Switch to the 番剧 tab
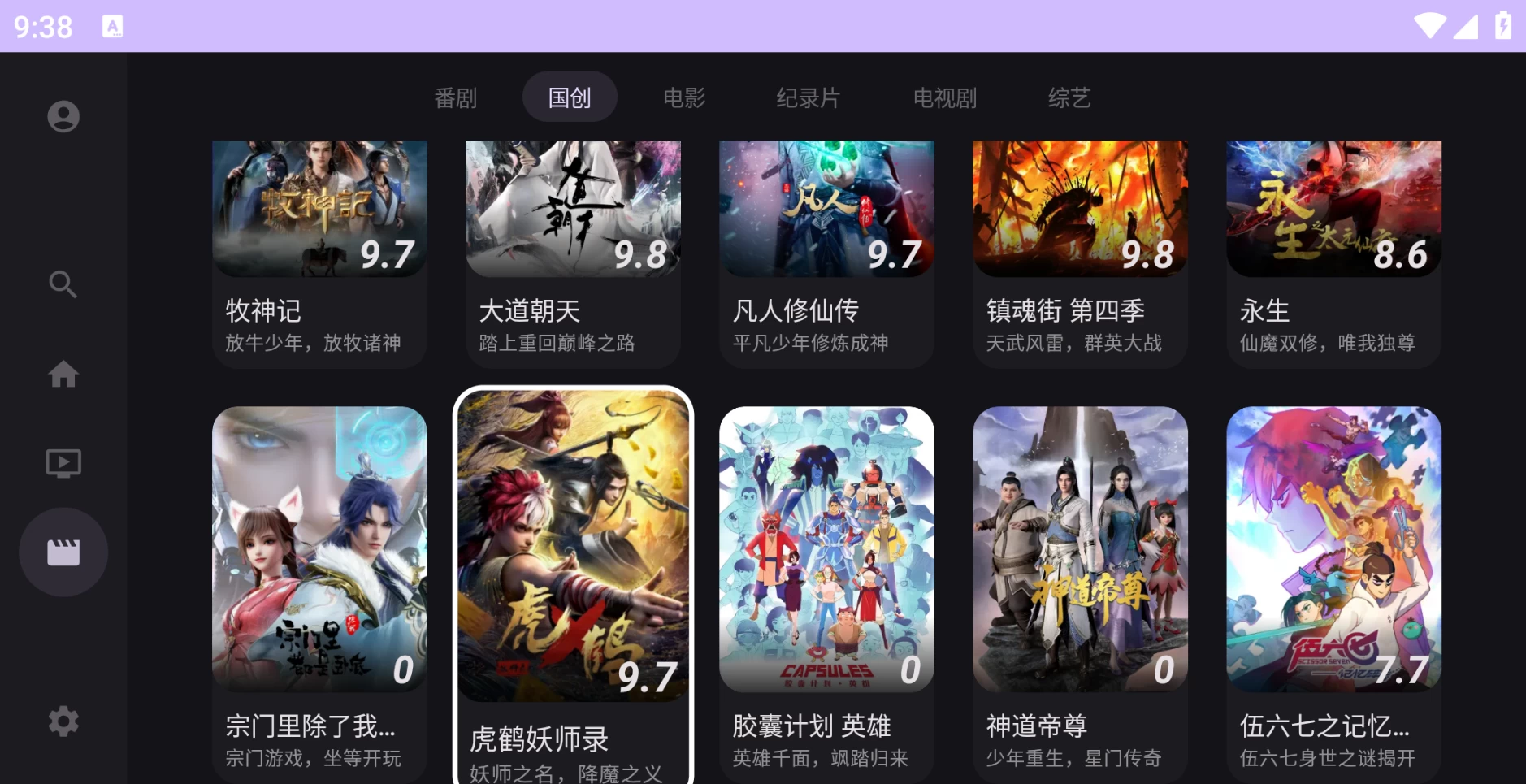The width and height of the screenshot is (1526, 784). pos(455,97)
